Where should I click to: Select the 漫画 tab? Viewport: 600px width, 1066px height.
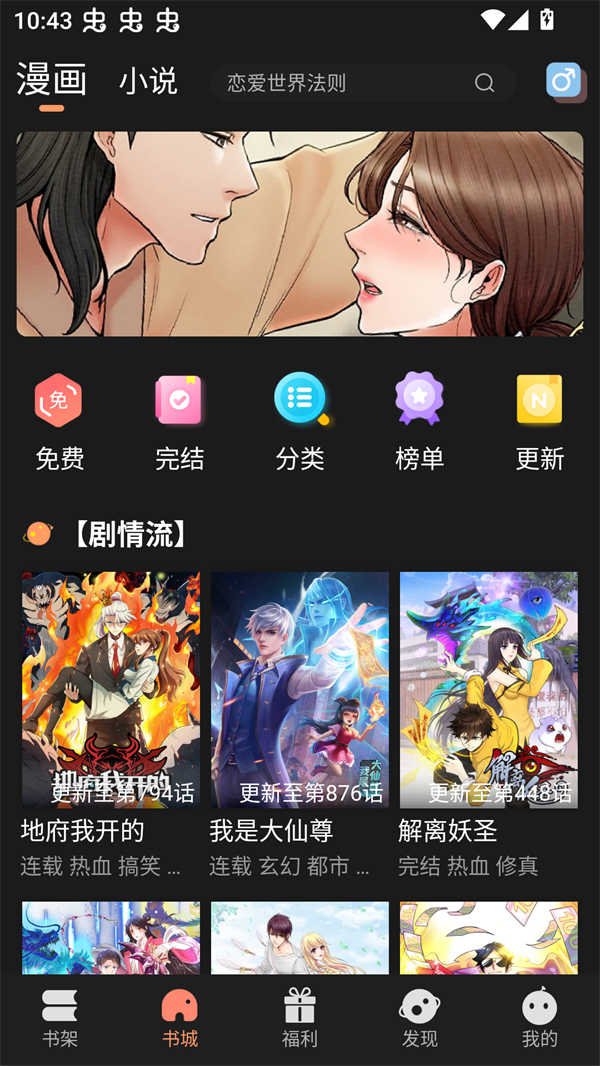(51, 80)
